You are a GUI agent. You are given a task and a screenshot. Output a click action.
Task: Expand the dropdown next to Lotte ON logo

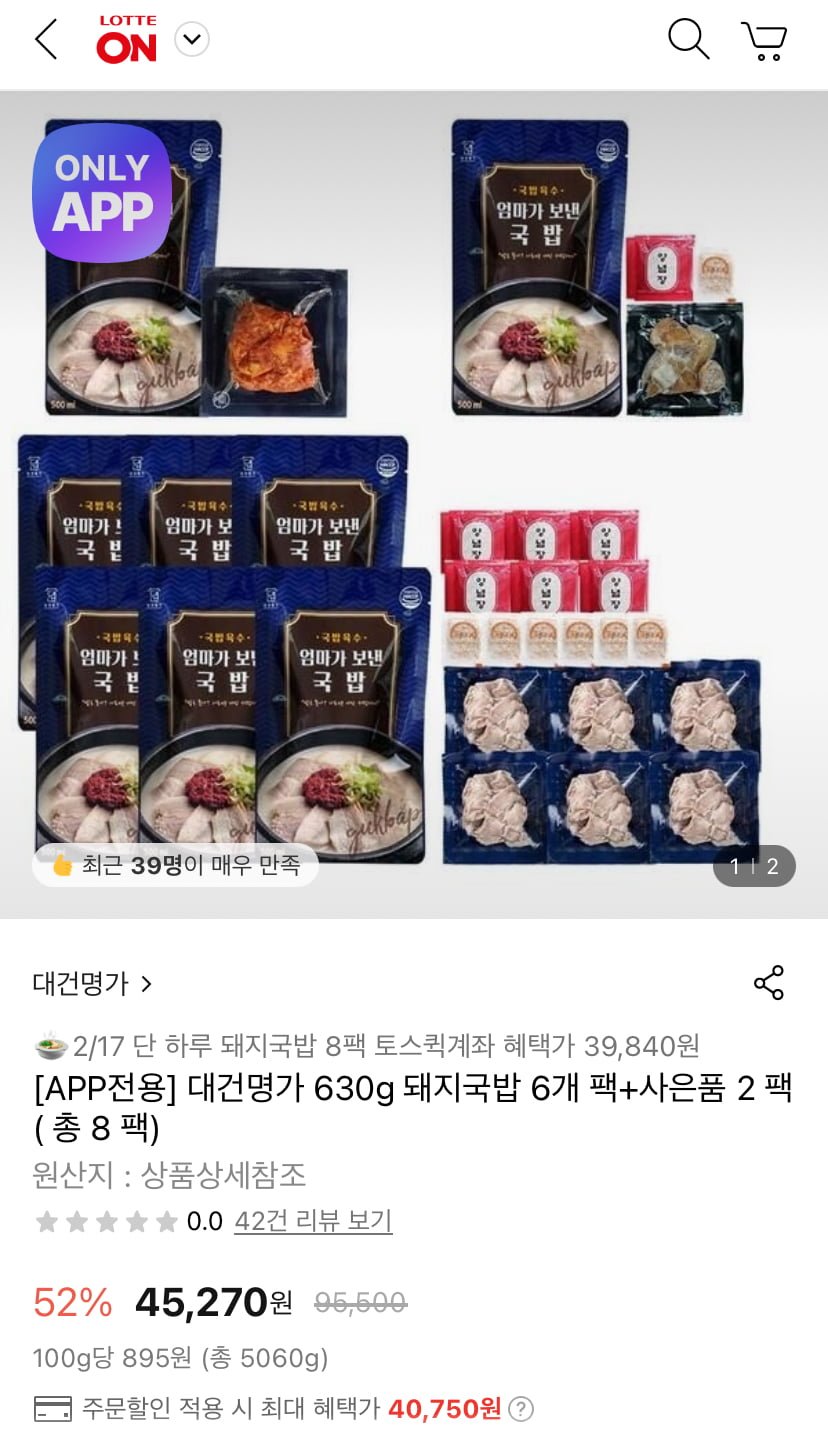191,40
